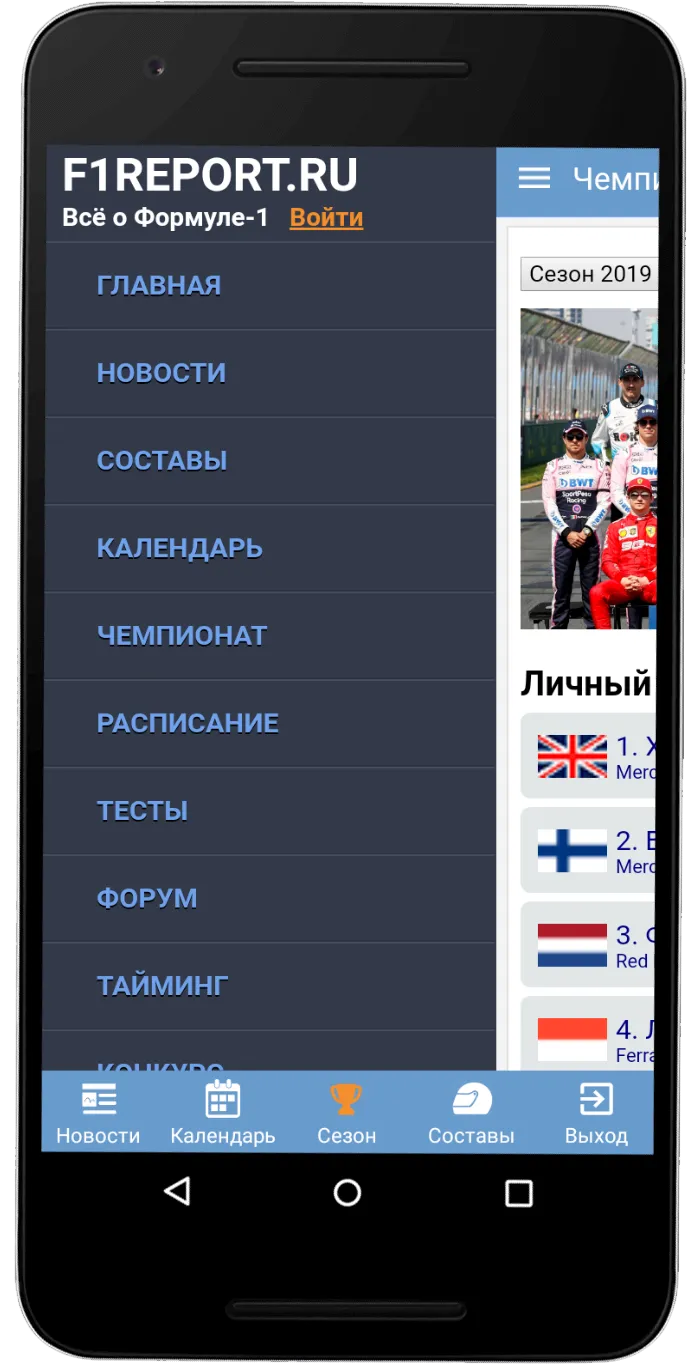Go to РАСПИСАНИЕ menu entry
The image size is (700, 1364).
(x=270, y=724)
